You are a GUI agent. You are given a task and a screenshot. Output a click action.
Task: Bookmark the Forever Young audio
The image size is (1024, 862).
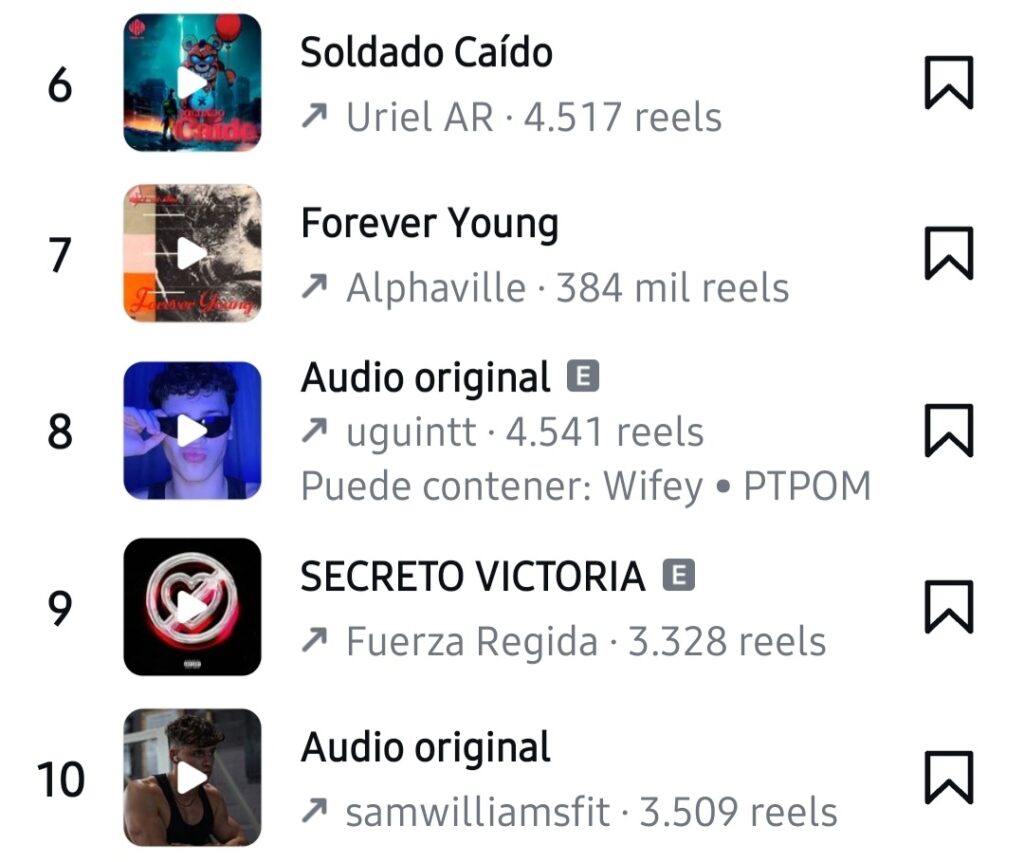point(947,255)
